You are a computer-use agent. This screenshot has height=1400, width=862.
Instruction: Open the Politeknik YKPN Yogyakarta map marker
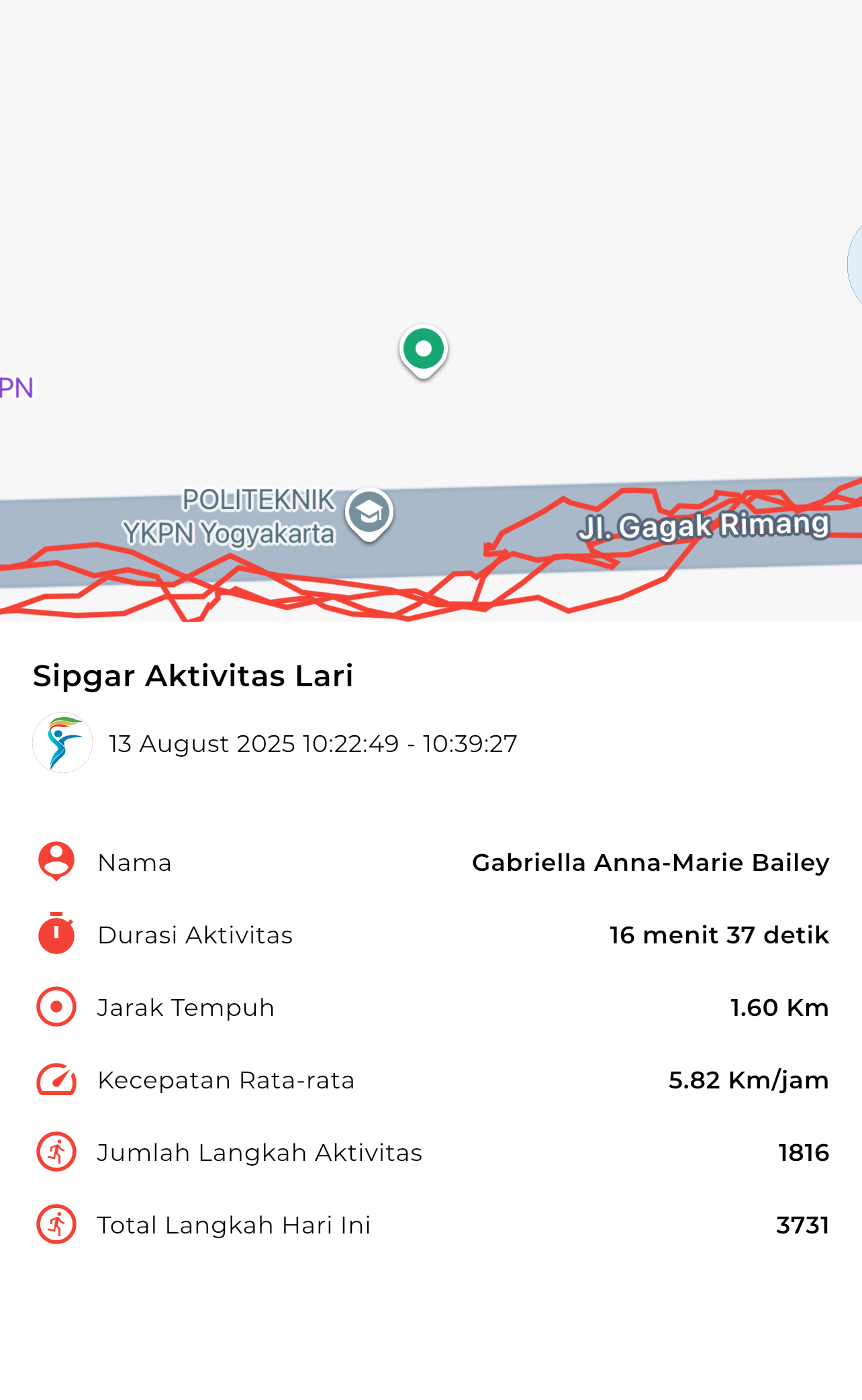coord(369,514)
